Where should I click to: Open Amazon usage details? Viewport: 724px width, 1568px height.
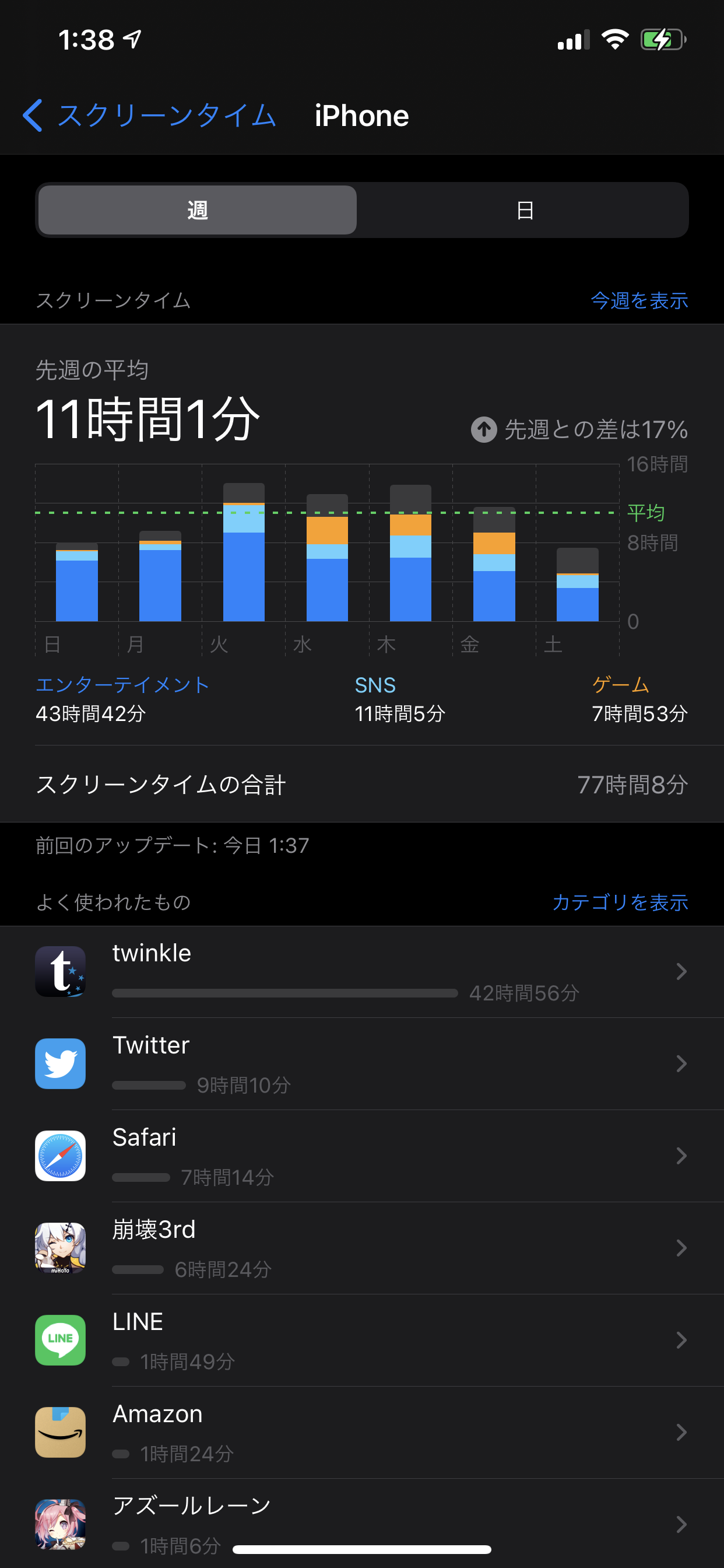[362, 1432]
